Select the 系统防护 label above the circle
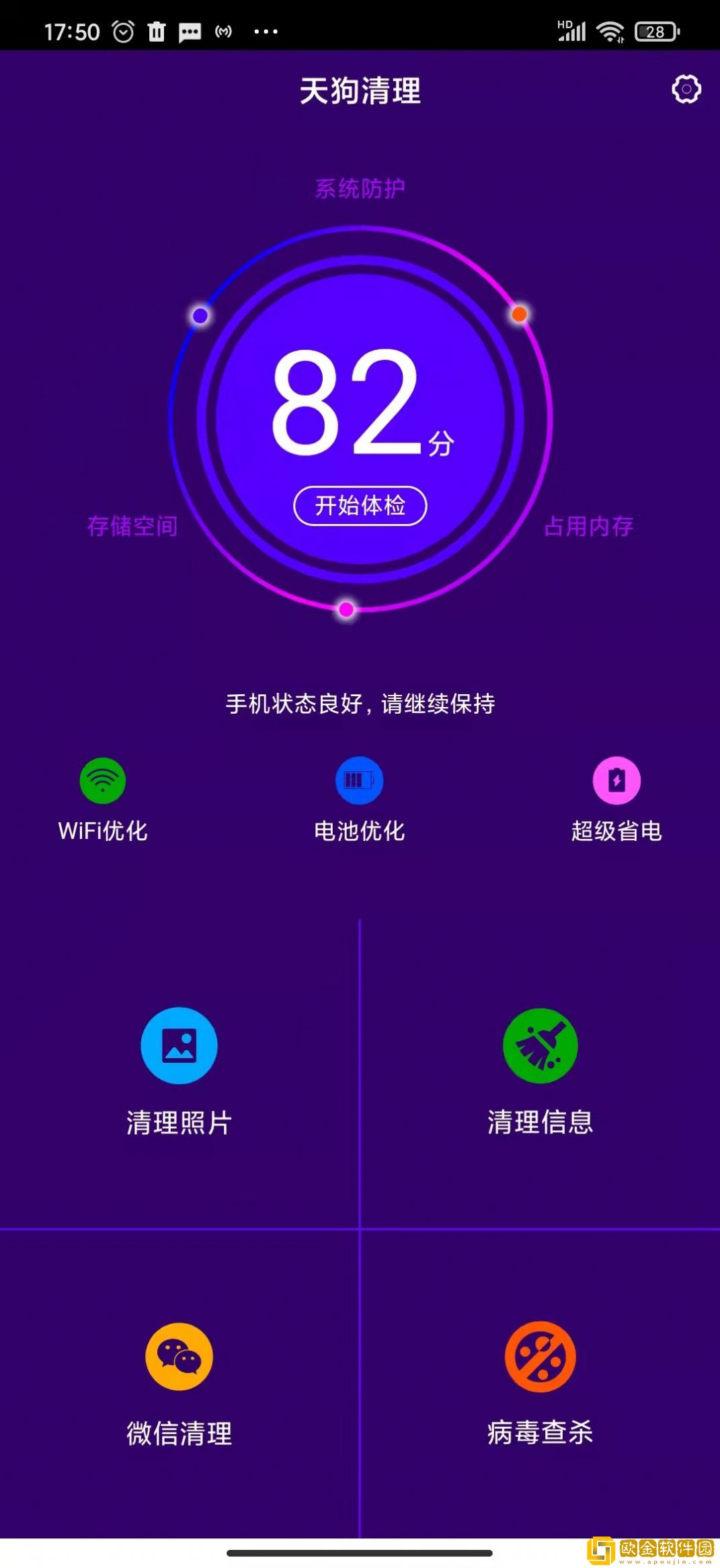The width and height of the screenshot is (720, 1568). [x=360, y=188]
